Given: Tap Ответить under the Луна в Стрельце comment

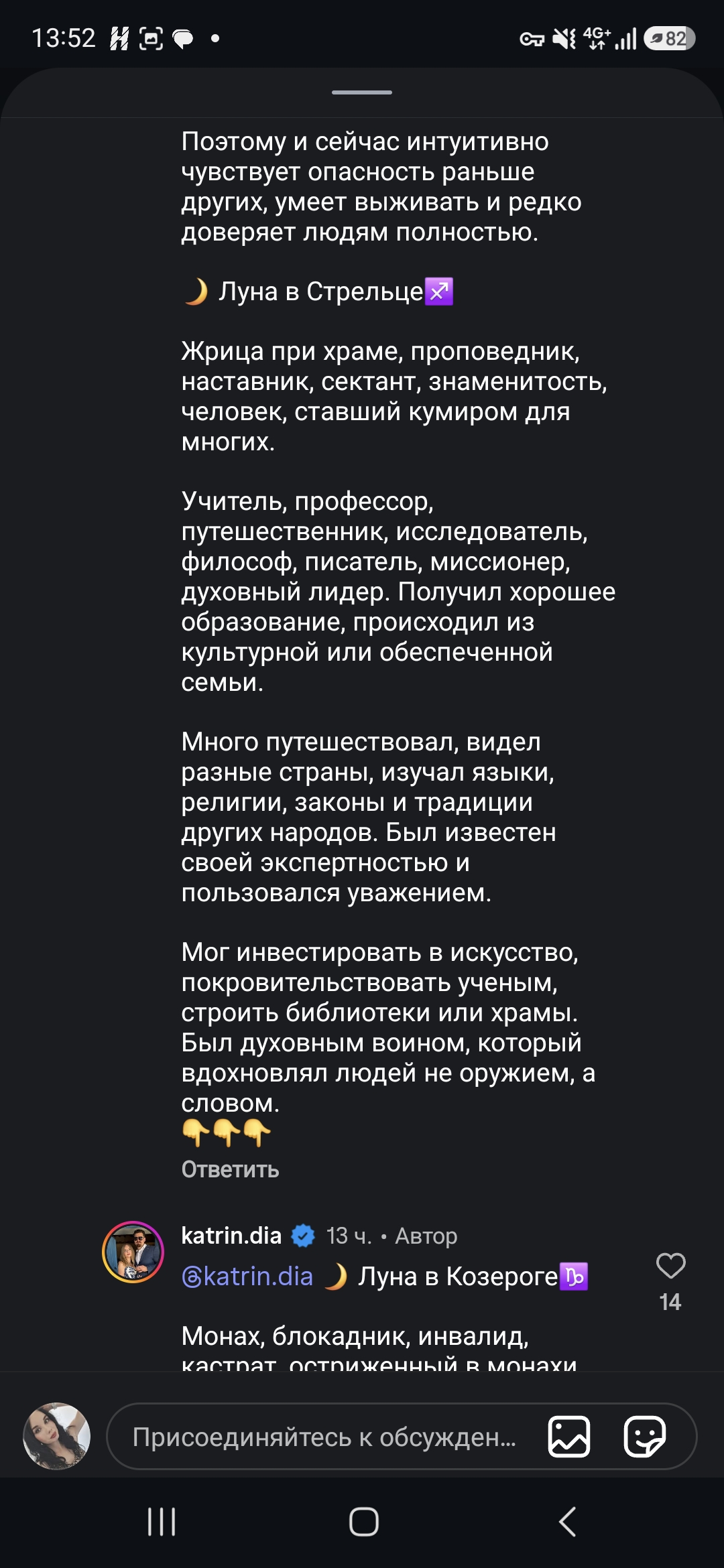Looking at the screenshot, I should [x=230, y=1169].
